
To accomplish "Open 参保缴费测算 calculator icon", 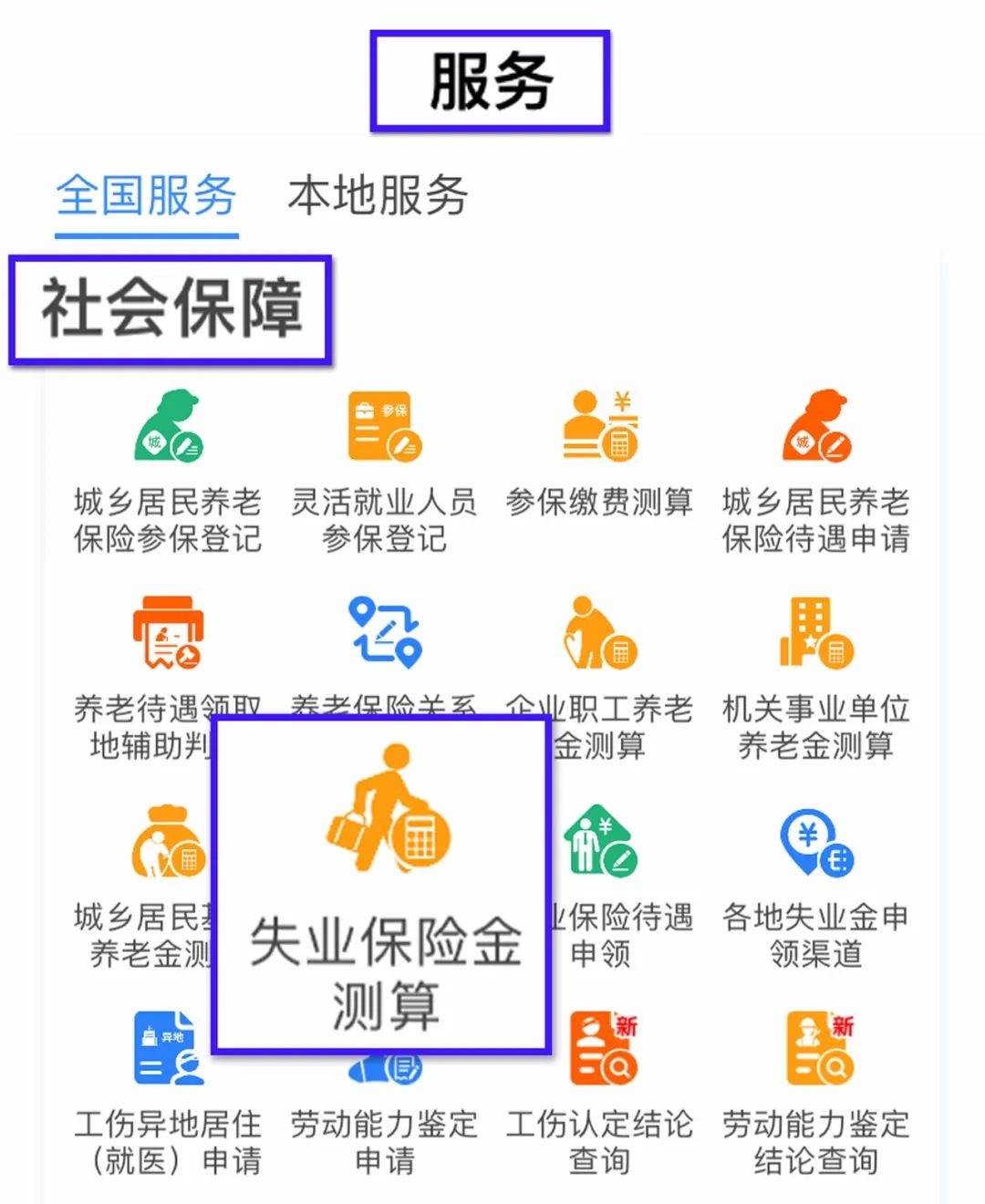I will pyautogui.click(x=599, y=426).
